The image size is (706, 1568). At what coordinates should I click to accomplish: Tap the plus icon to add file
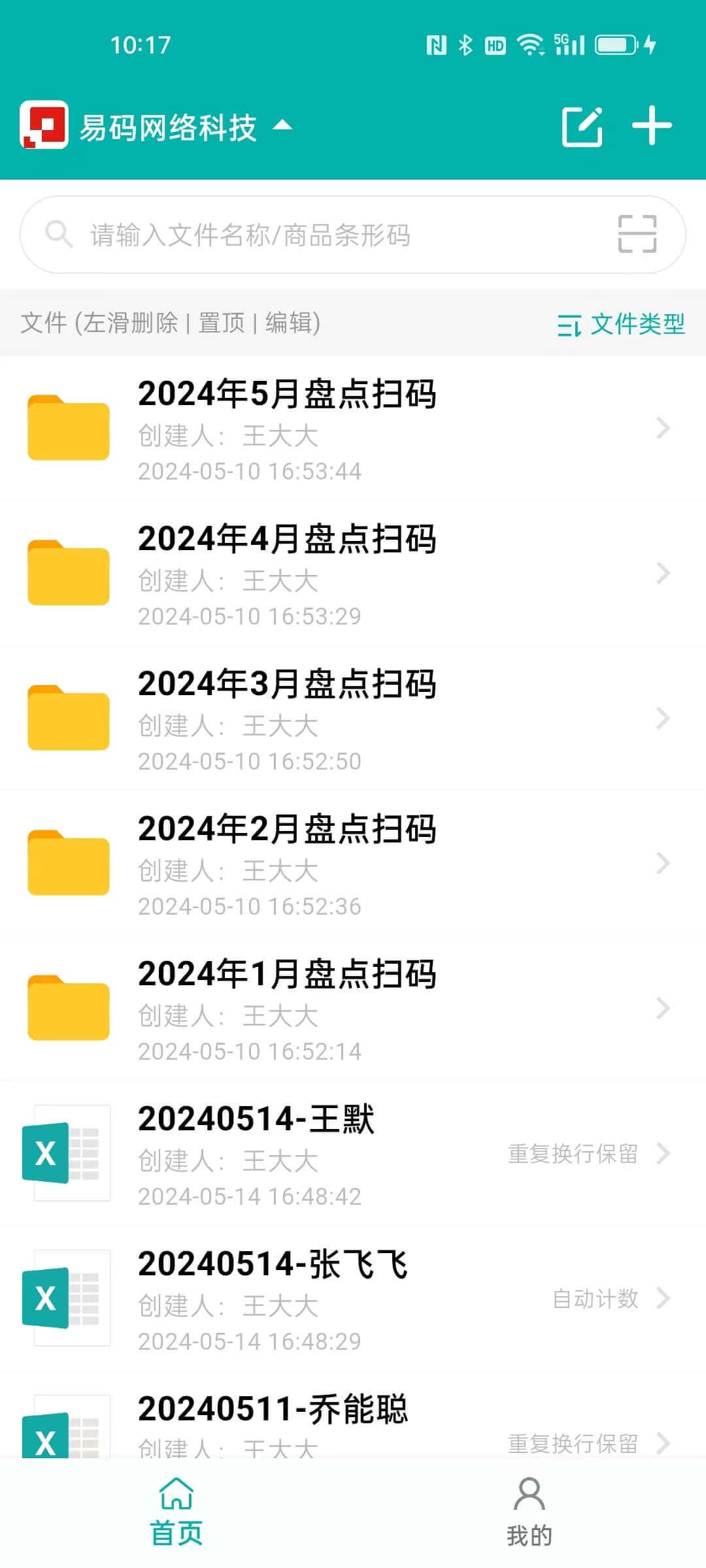pyautogui.click(x=651, y=125)
